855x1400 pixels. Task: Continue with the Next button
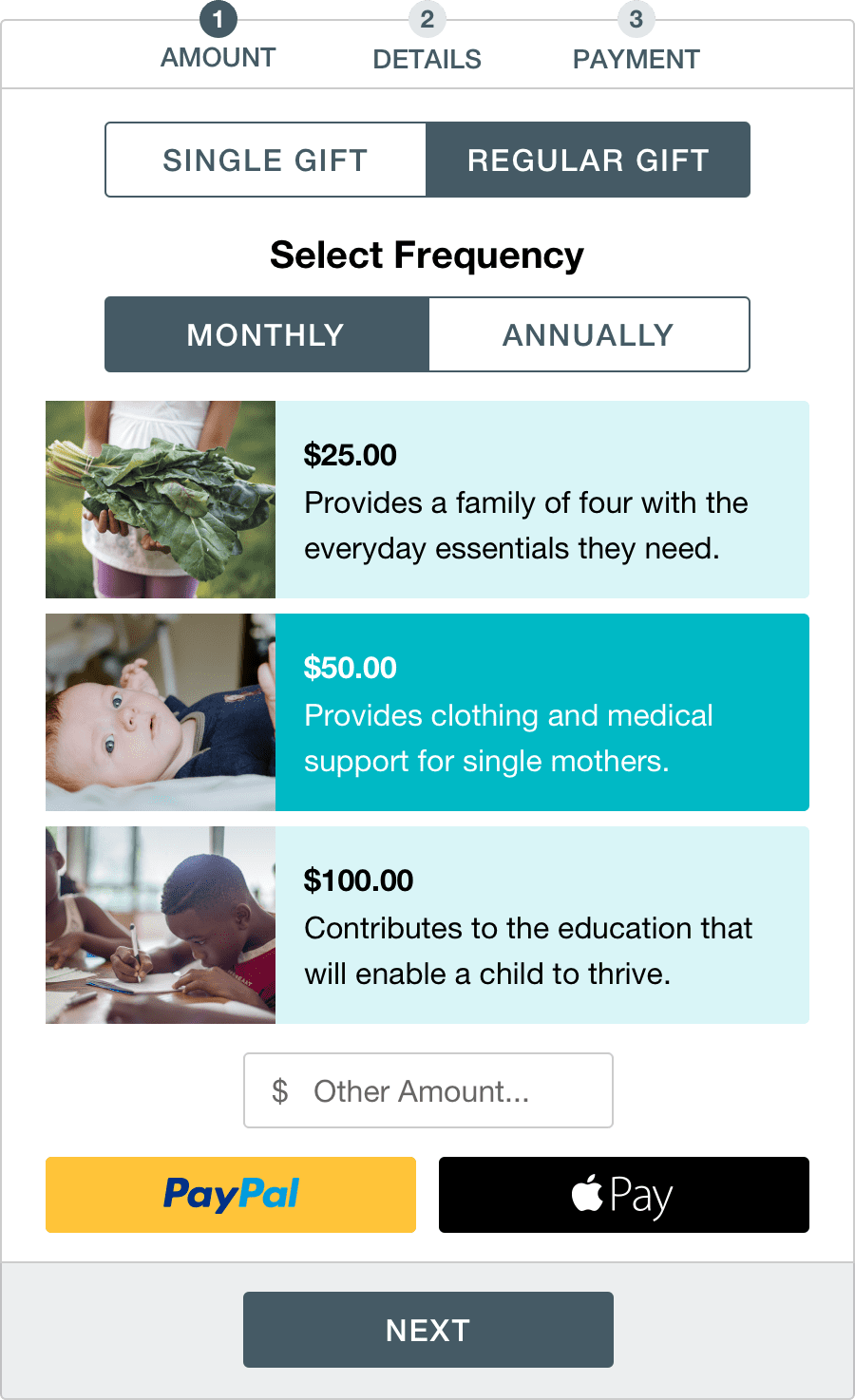click(x=428, y=1330)
